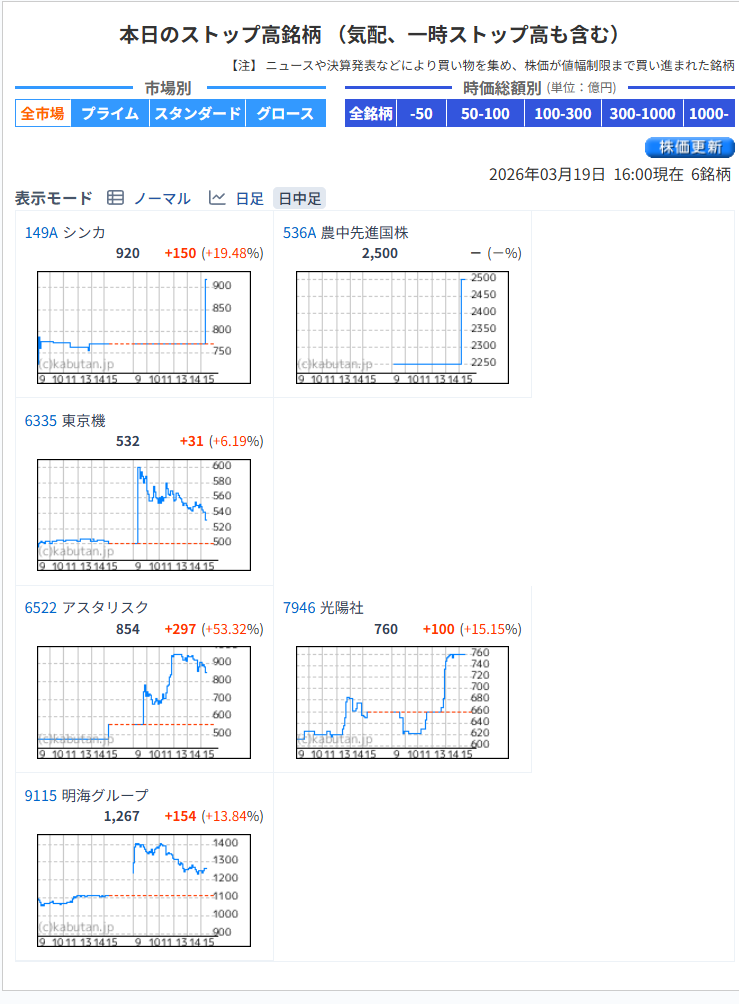Tap the 株価更新 refresh button
Image resolution: width=739 pixels, height=1004 pixels.
pyautogui.click(x=690, y=147)
